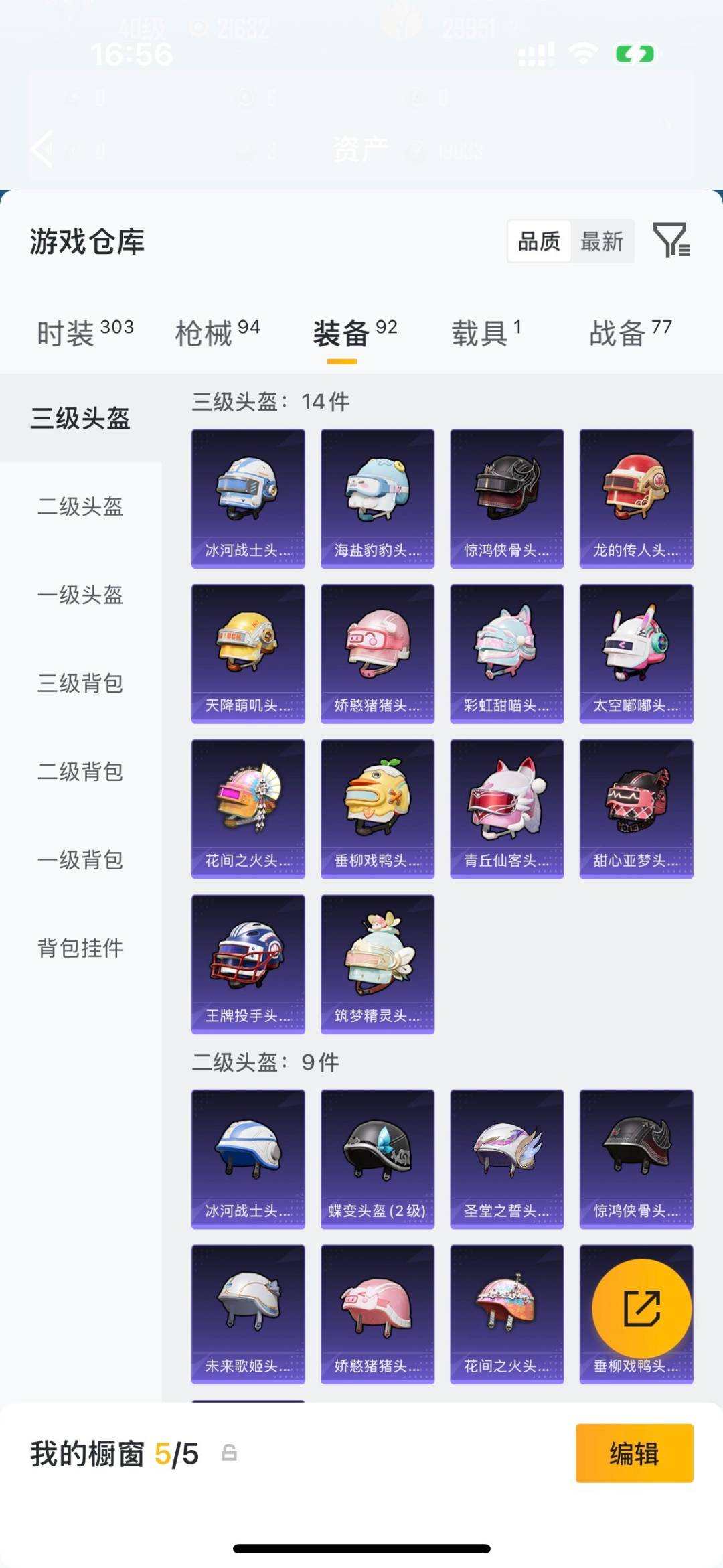Enable 品质 sorting mode
723x1568 pixels.
point(541,242)
